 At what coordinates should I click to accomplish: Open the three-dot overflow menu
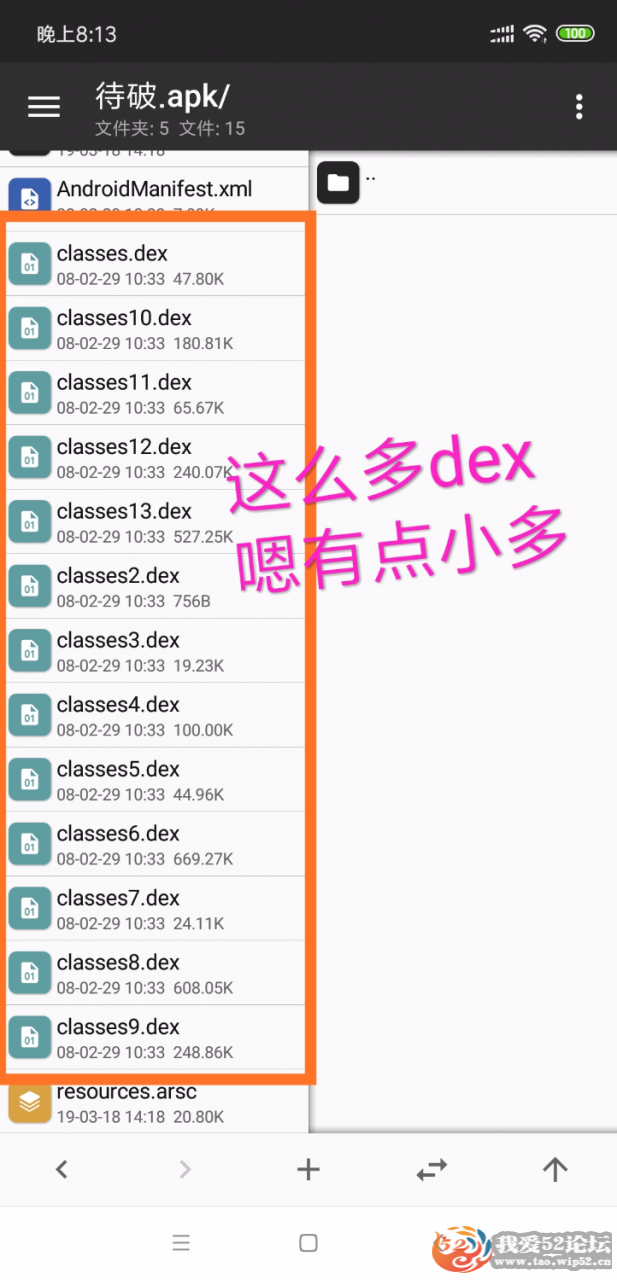579,107
